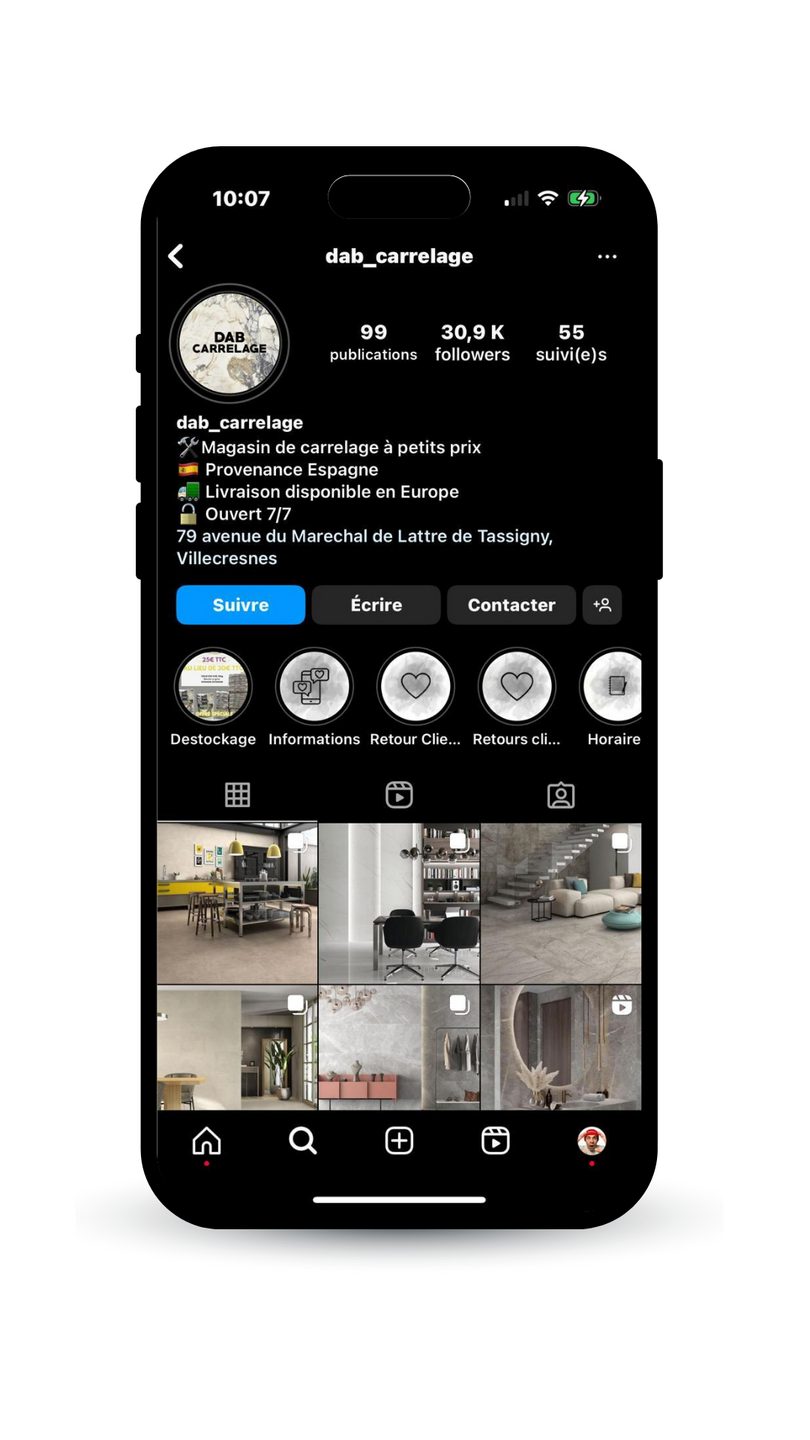The image size is (810, 1440).
Task: Open the Retours cli... highlight
Action: 516,687
